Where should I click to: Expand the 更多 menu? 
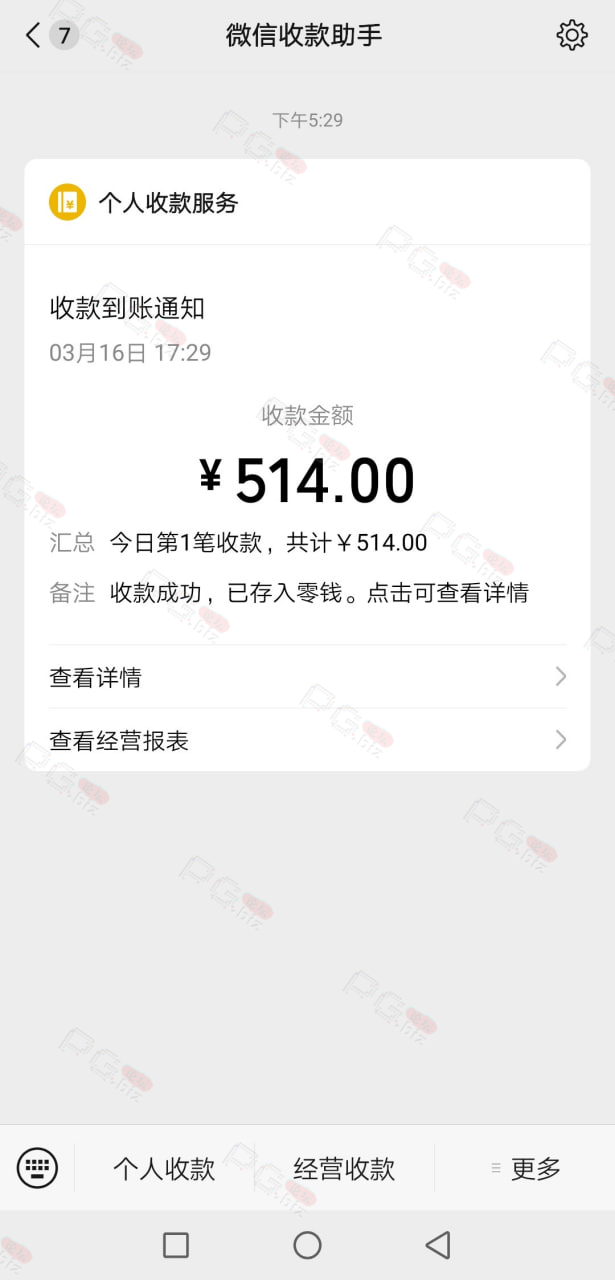525,1168
